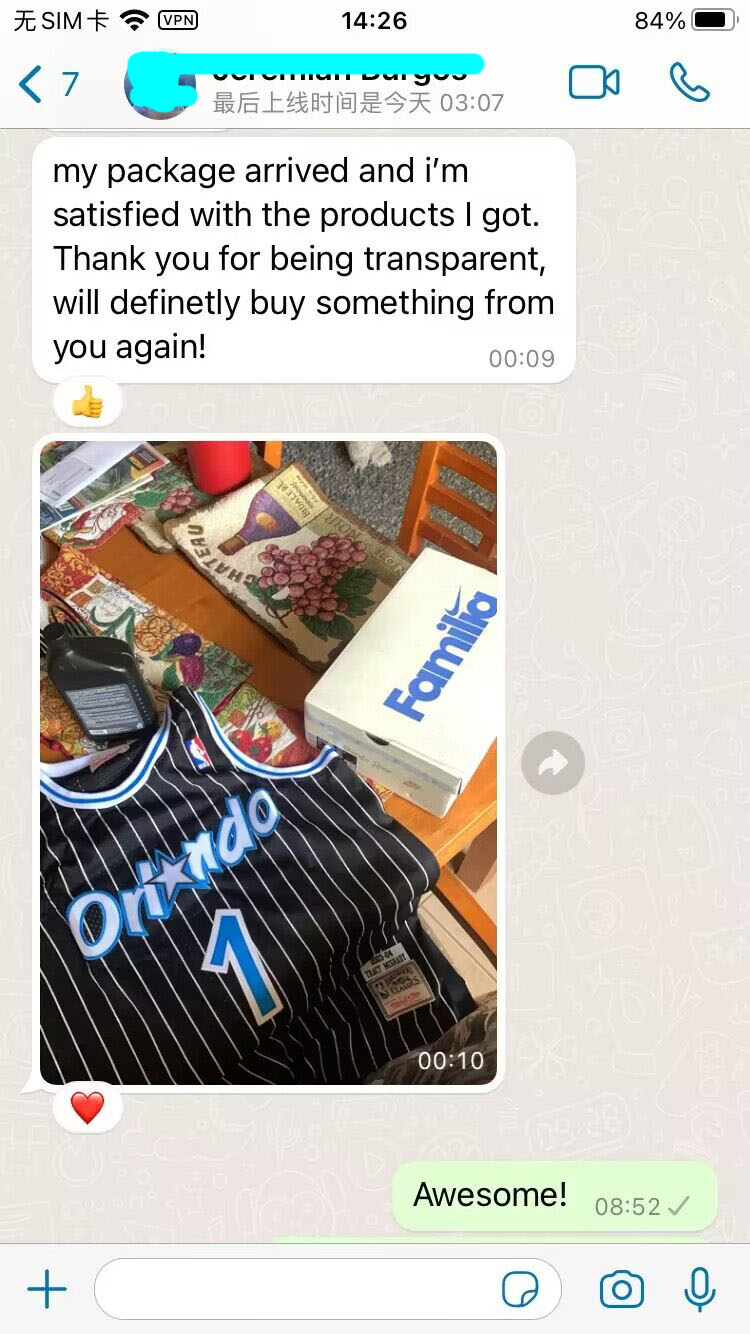The image size is (750, 1334).
Task: Open the camera to take a photo
Action: [x=621, y=1290]
